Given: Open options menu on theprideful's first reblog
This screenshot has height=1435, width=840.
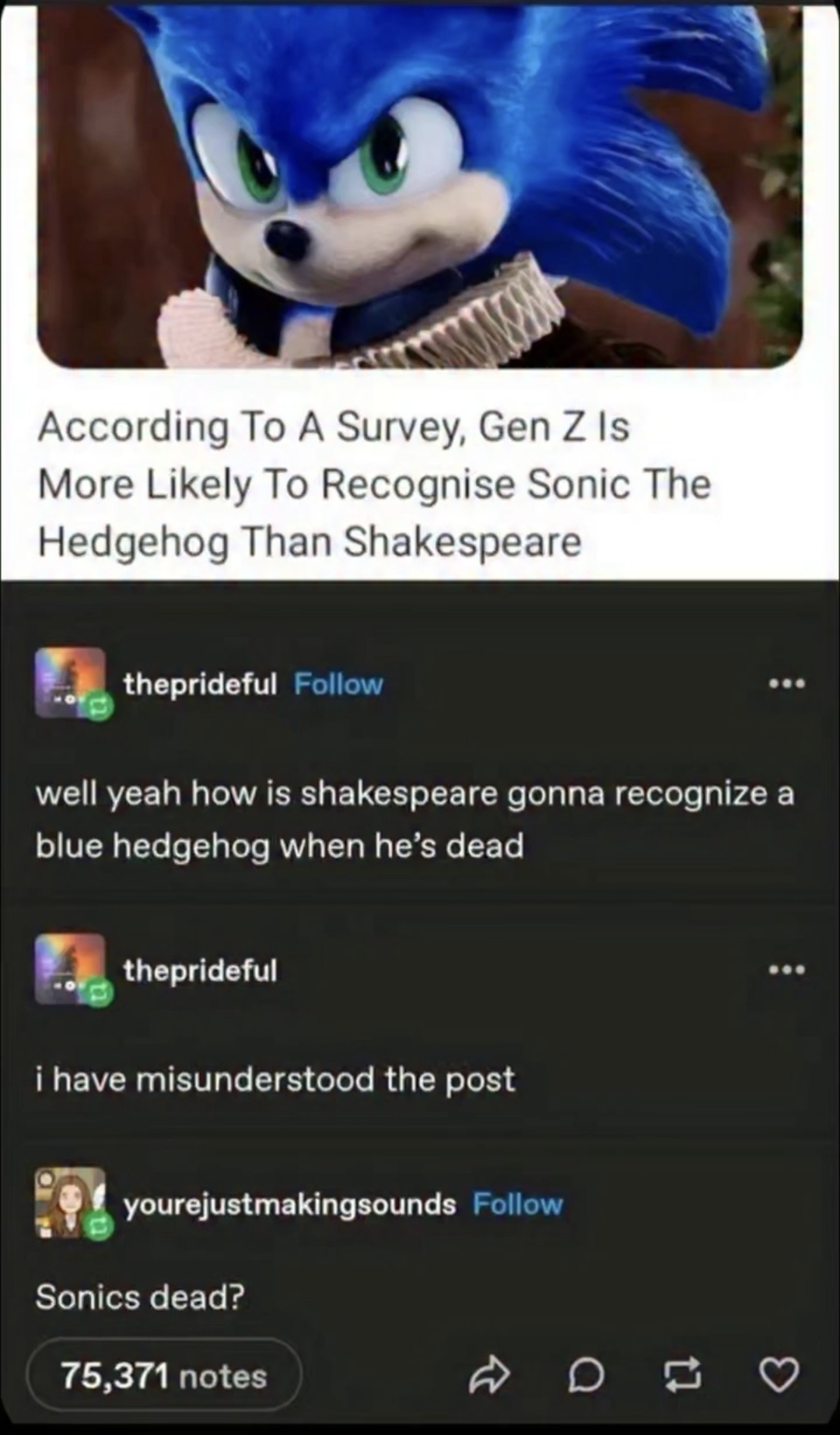Looking at the screenshot, I should pos(786,684).
